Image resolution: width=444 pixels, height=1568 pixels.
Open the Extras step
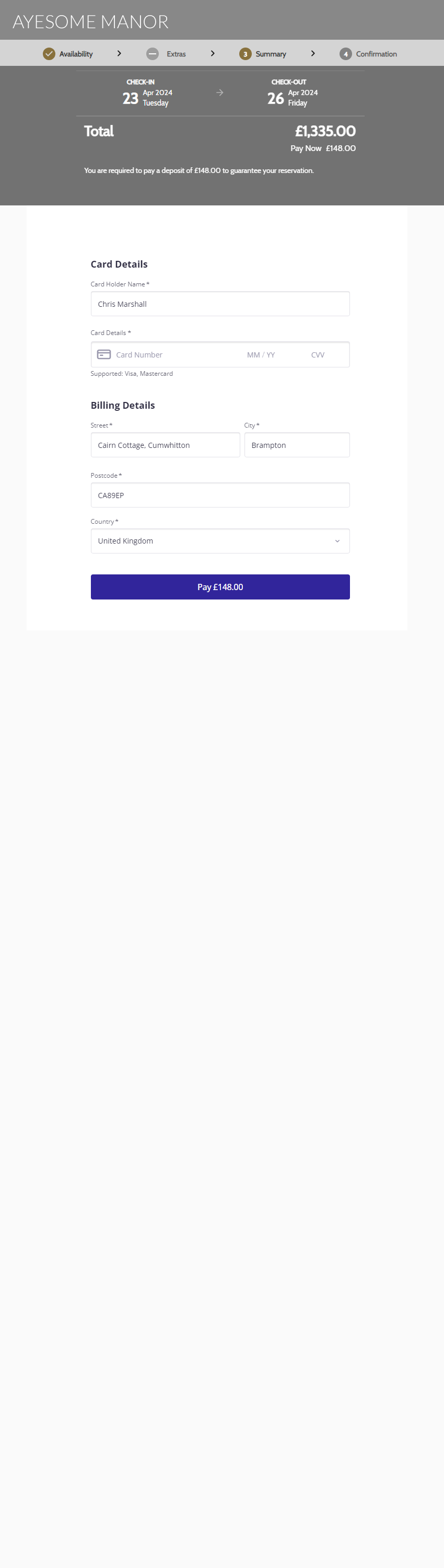pyautogui.click(x=167, y=53)
